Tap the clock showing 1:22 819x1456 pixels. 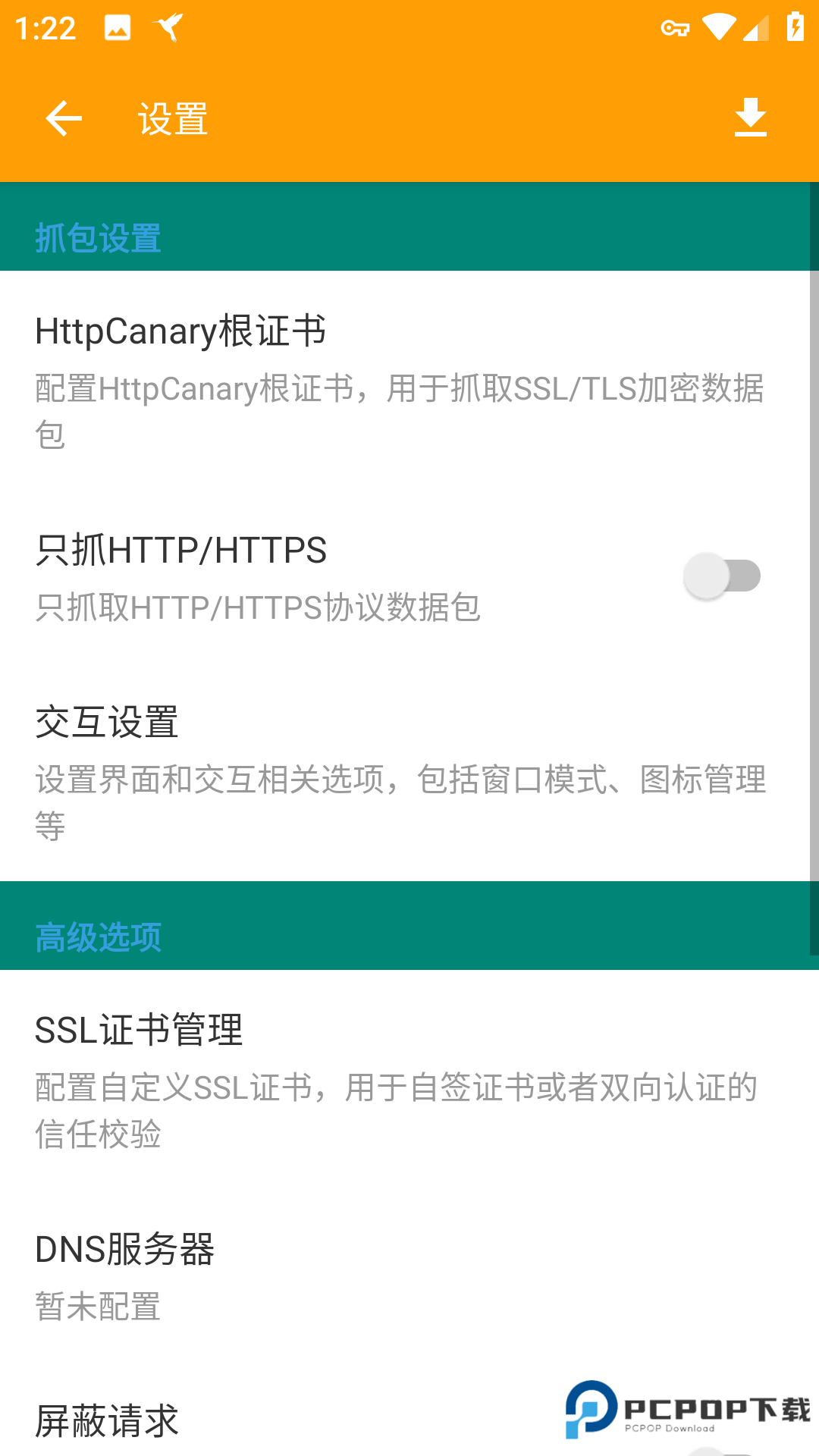pos(43,27)
